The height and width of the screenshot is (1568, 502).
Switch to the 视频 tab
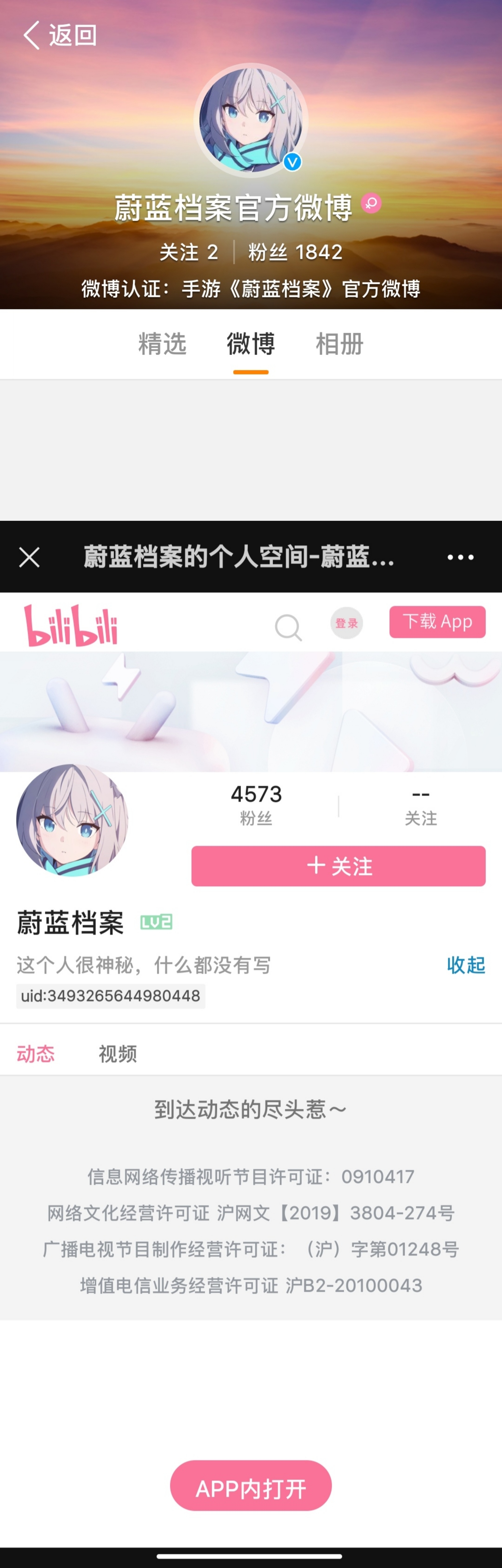(117, 1054)
